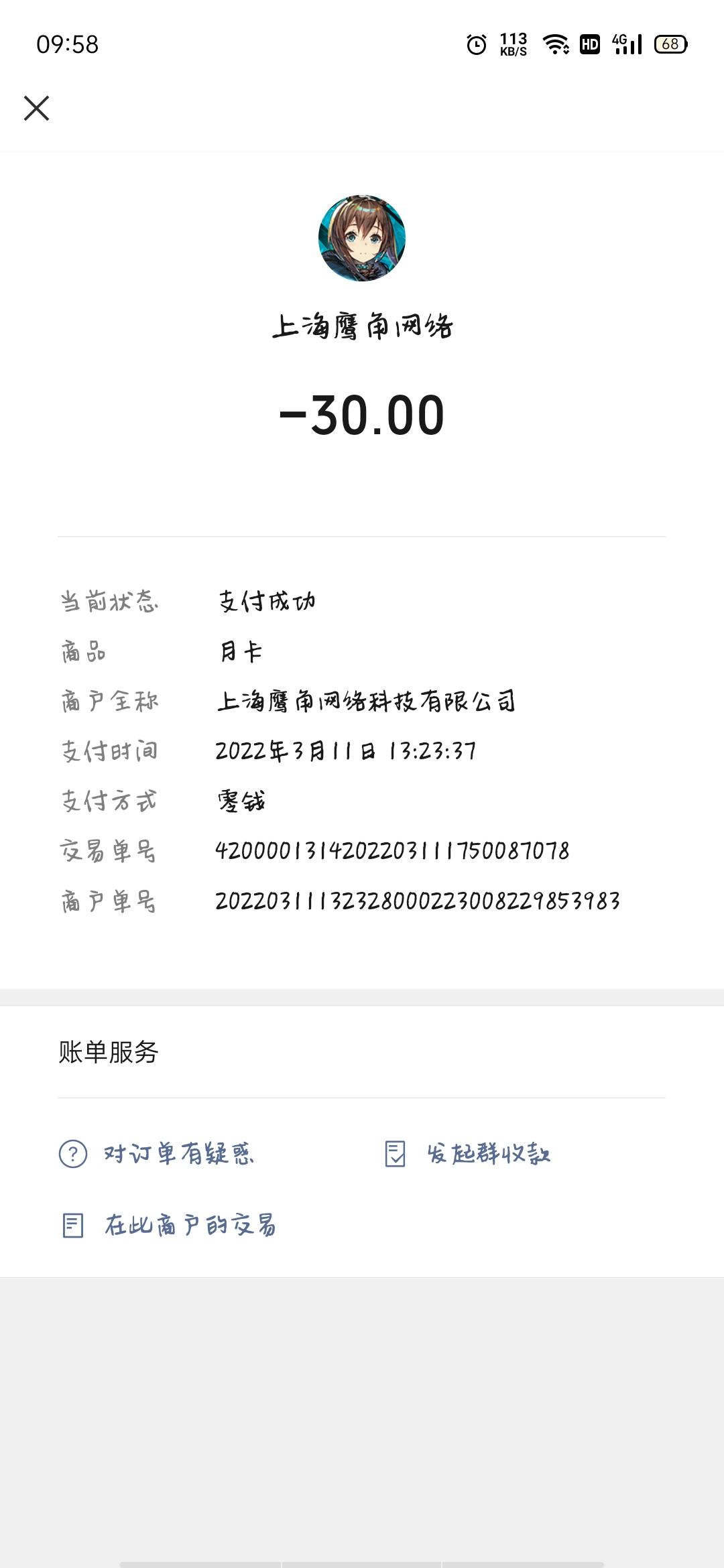Open the 上海鹰角网络 merchant avatar

pyautogui.click(x=362, y=238)
